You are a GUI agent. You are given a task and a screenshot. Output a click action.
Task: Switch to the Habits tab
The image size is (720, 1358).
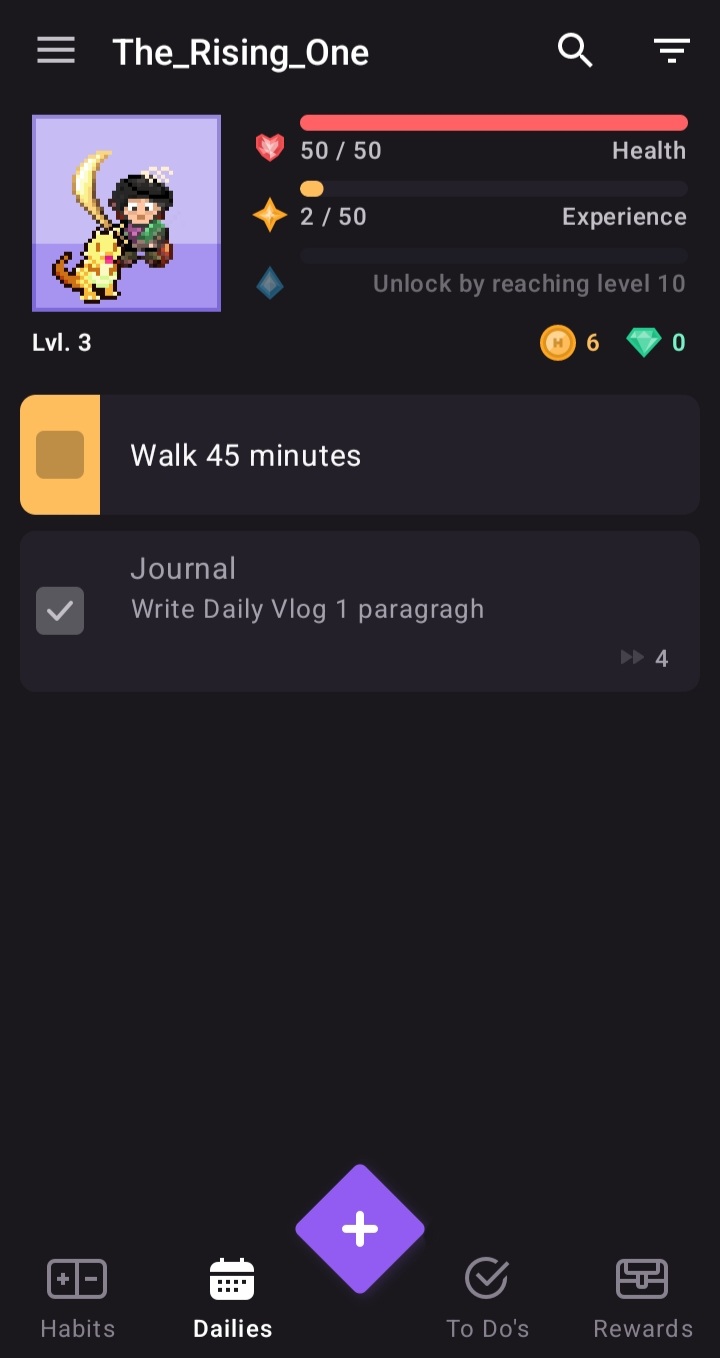coord(77,1299)
